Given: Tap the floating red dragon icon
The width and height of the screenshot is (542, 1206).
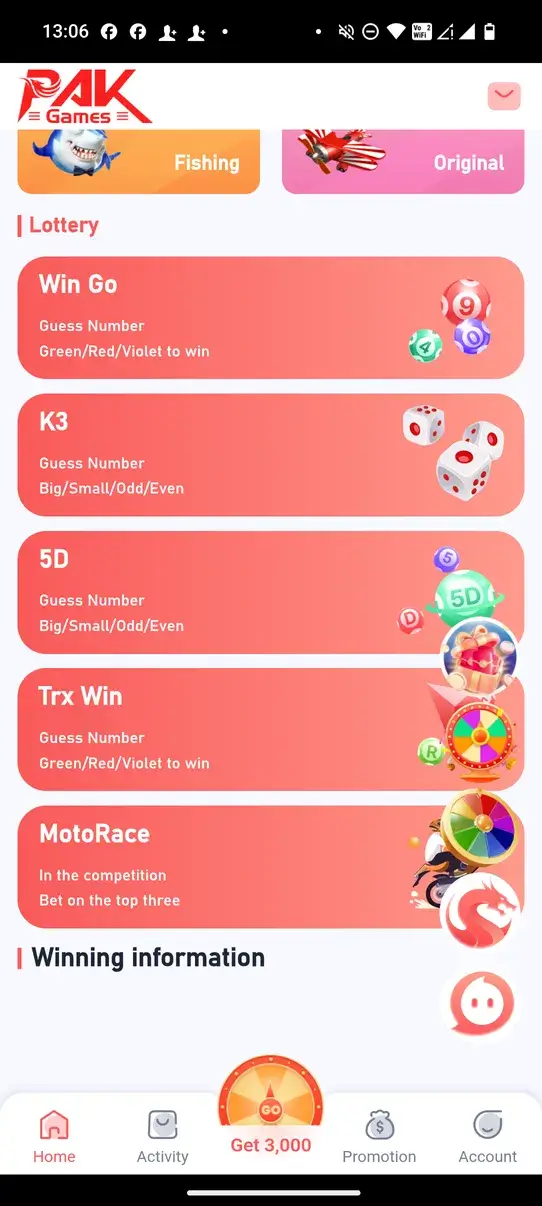Looking at the screenshot, I should 481,913.
